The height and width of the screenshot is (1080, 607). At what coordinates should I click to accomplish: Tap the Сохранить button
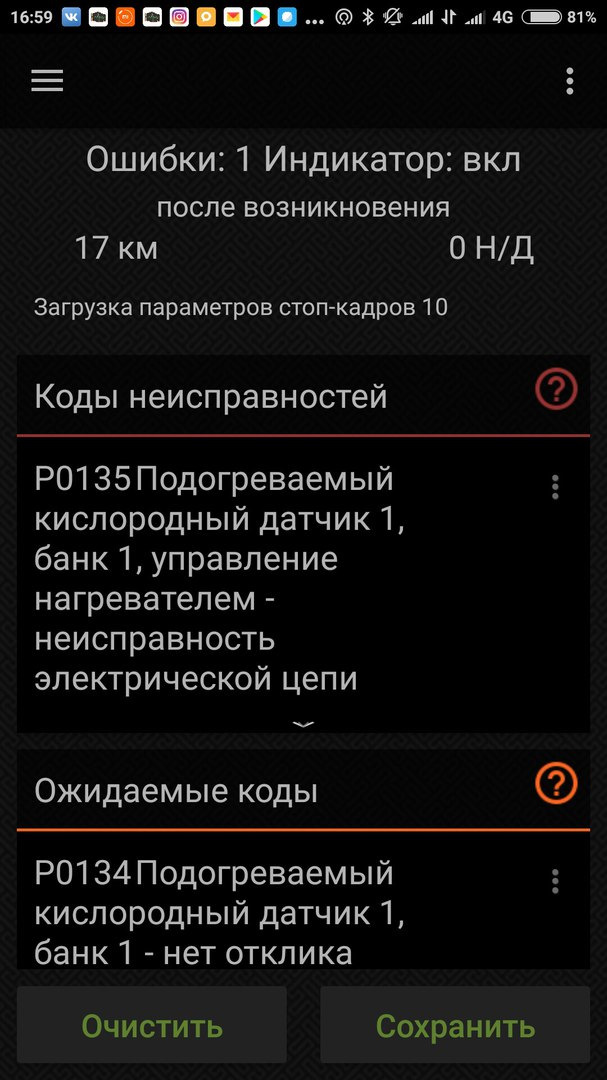click(x=455, y=1026)
